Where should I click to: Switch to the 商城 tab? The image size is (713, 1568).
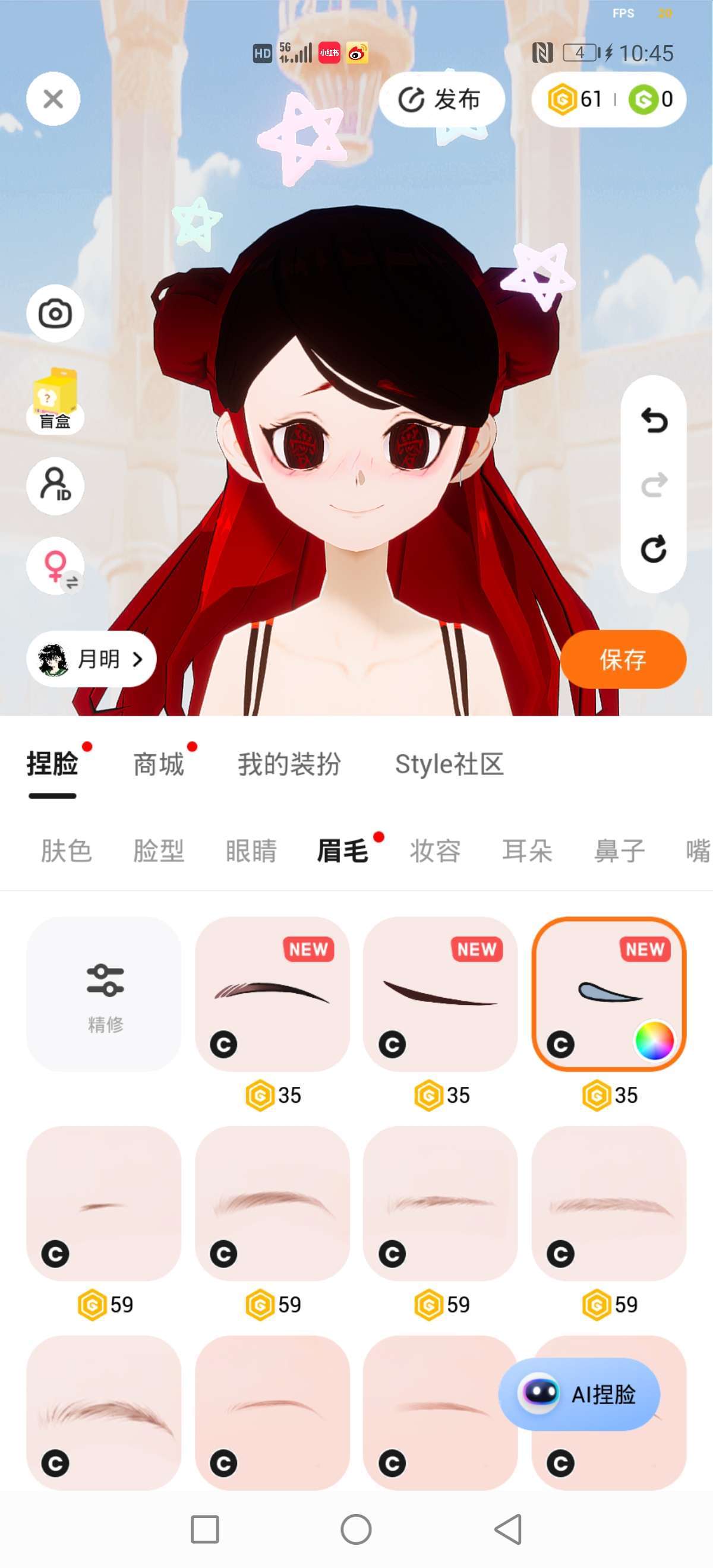(x=158, y=764)
